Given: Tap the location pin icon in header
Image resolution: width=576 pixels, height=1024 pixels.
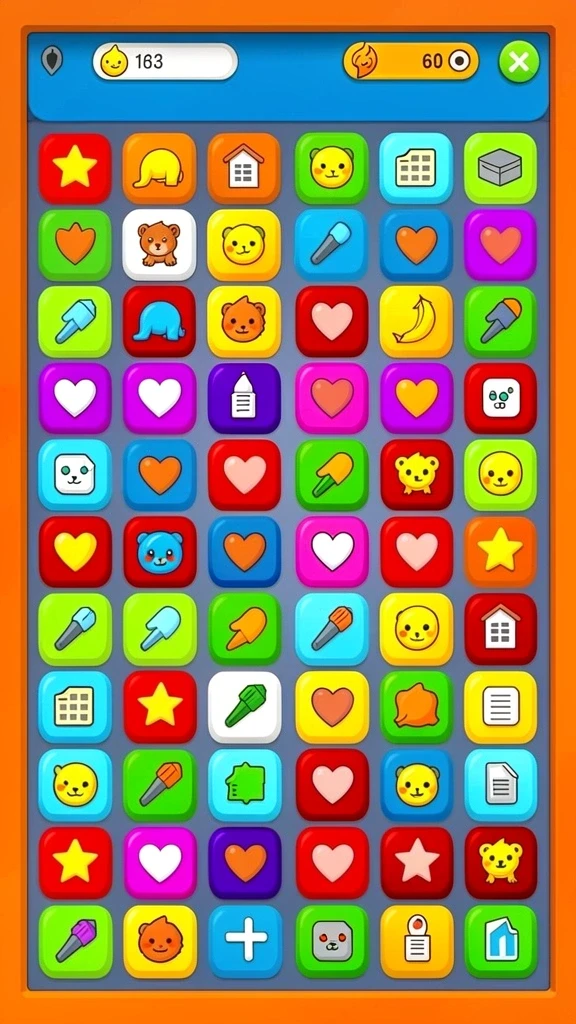Looking at the screenshot, I should point(52,61).
